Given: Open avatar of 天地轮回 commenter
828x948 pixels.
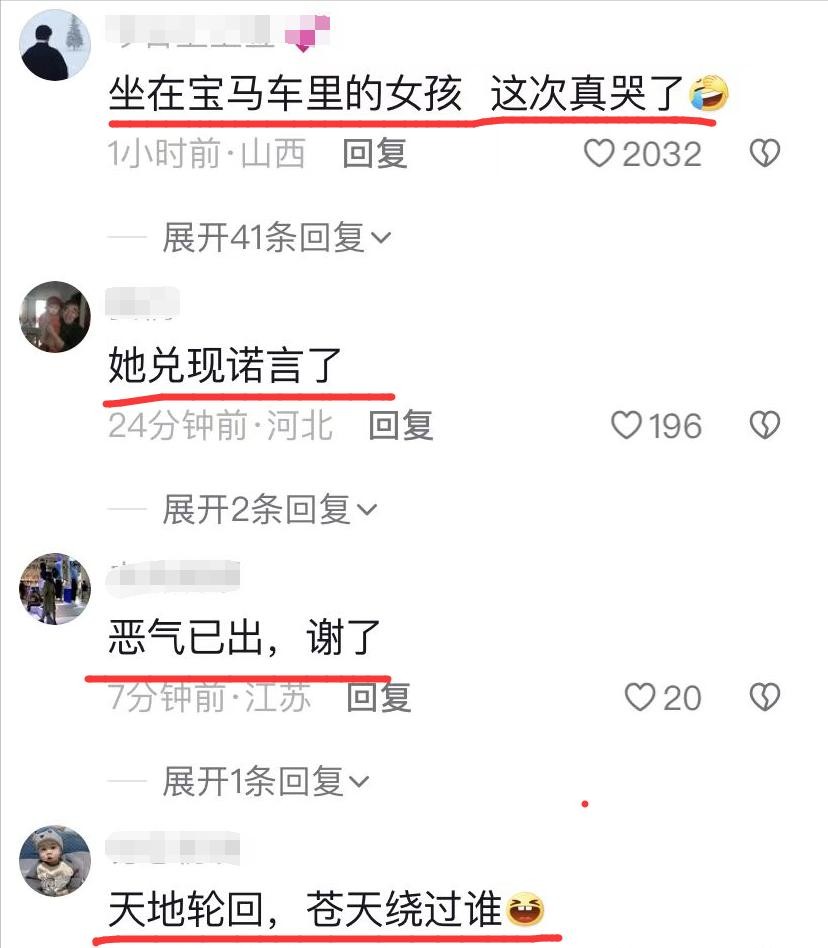Looking at the screenshot, I should click(x=55, y=860).
